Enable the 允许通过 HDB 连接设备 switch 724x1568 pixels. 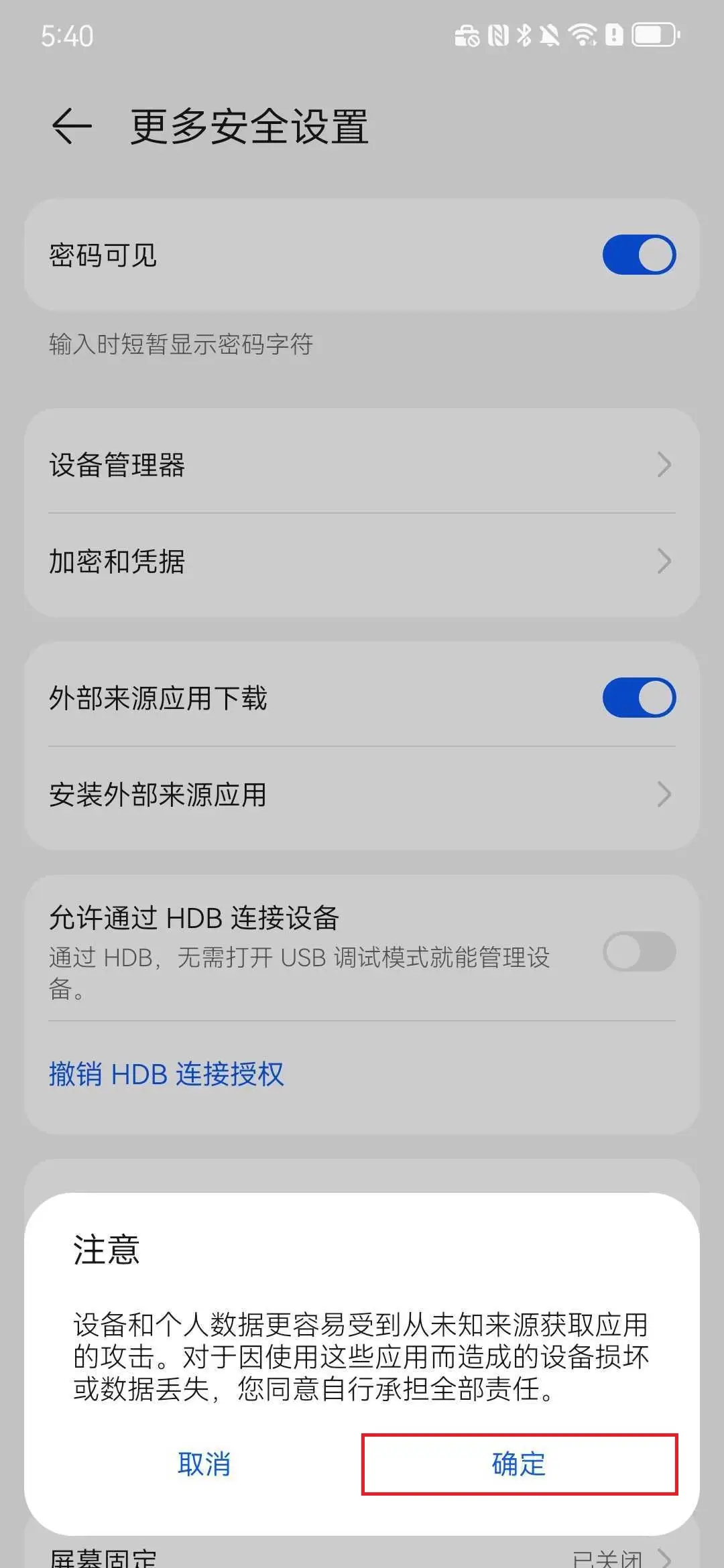pyautogui.click(x=638, y=952)
